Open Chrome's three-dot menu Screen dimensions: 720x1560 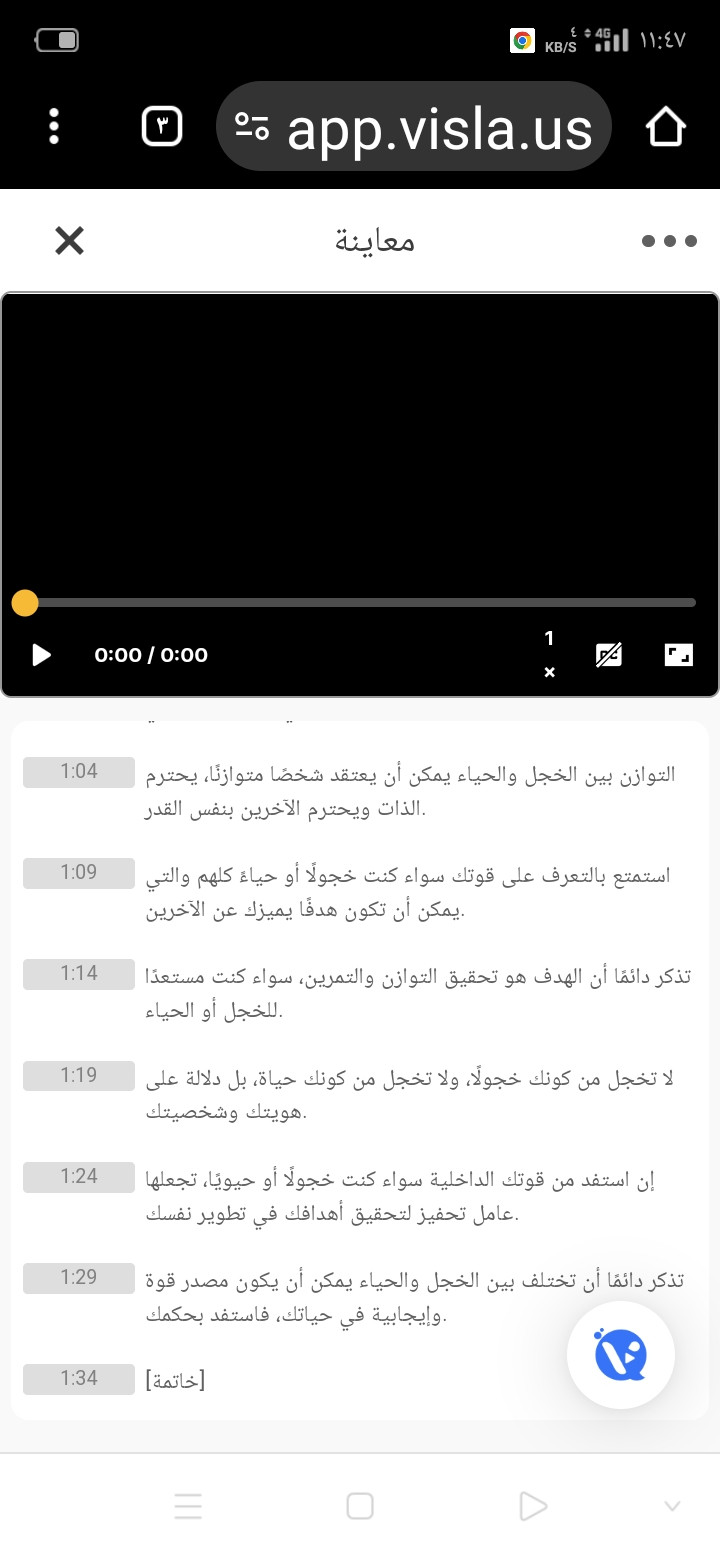54,127
